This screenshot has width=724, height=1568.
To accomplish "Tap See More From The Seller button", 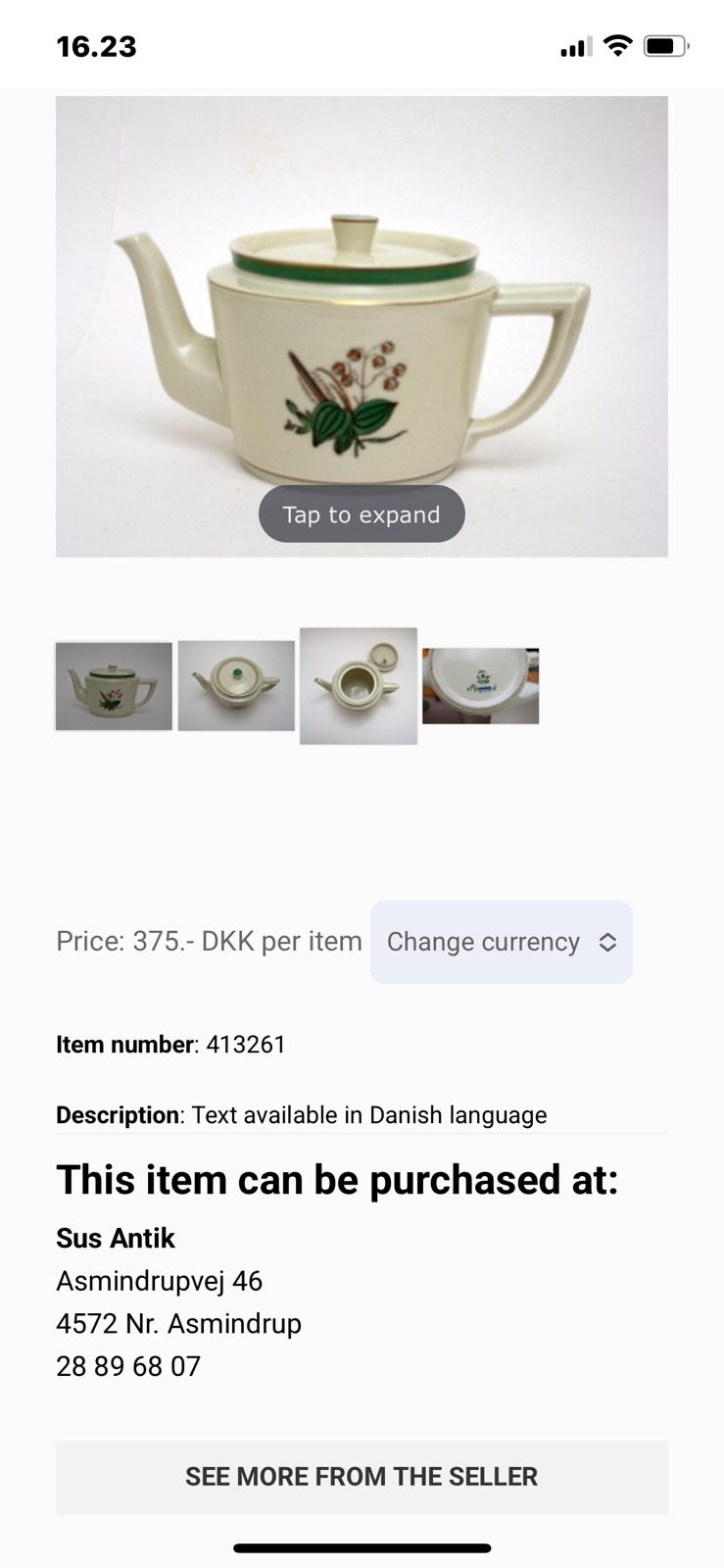I will (362, 1477).
